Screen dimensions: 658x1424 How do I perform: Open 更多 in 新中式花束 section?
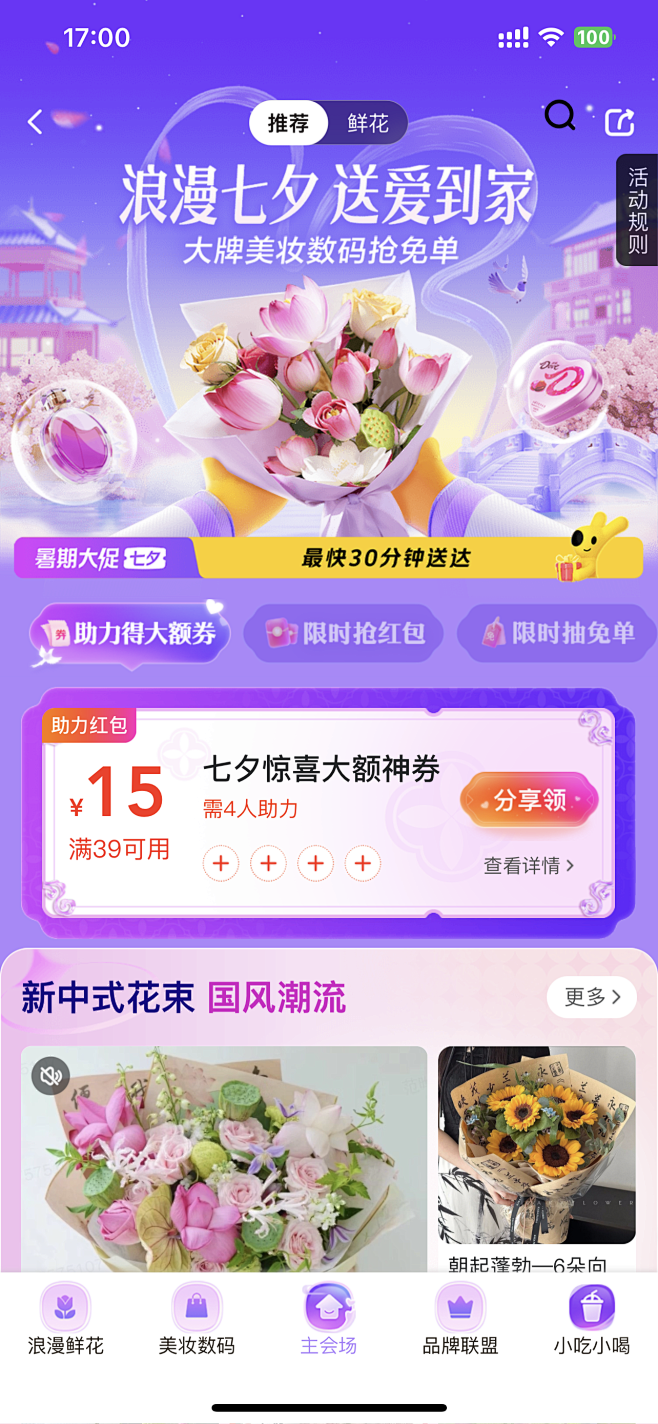coord(592,997)
